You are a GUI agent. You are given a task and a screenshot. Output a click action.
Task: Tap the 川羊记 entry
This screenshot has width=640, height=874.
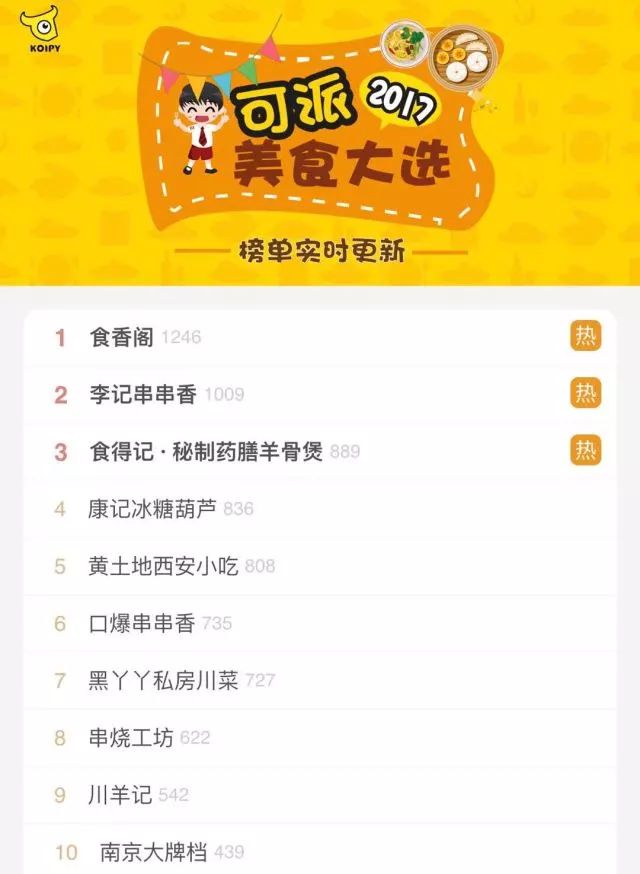[x=120, y=795]
